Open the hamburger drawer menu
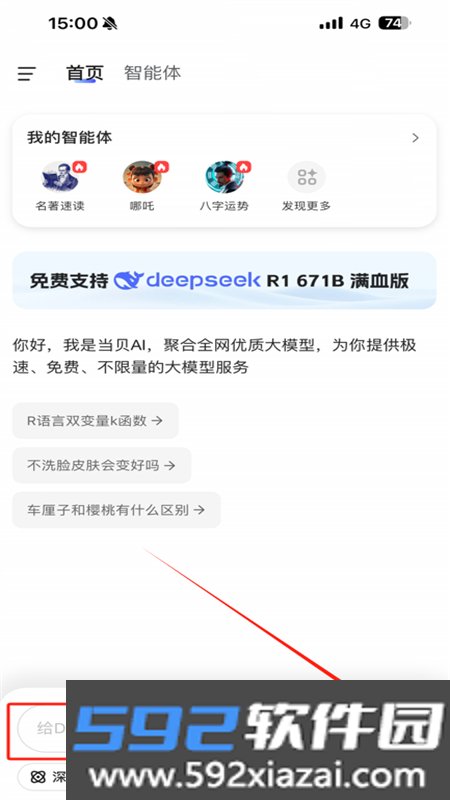 click(27, 74)
